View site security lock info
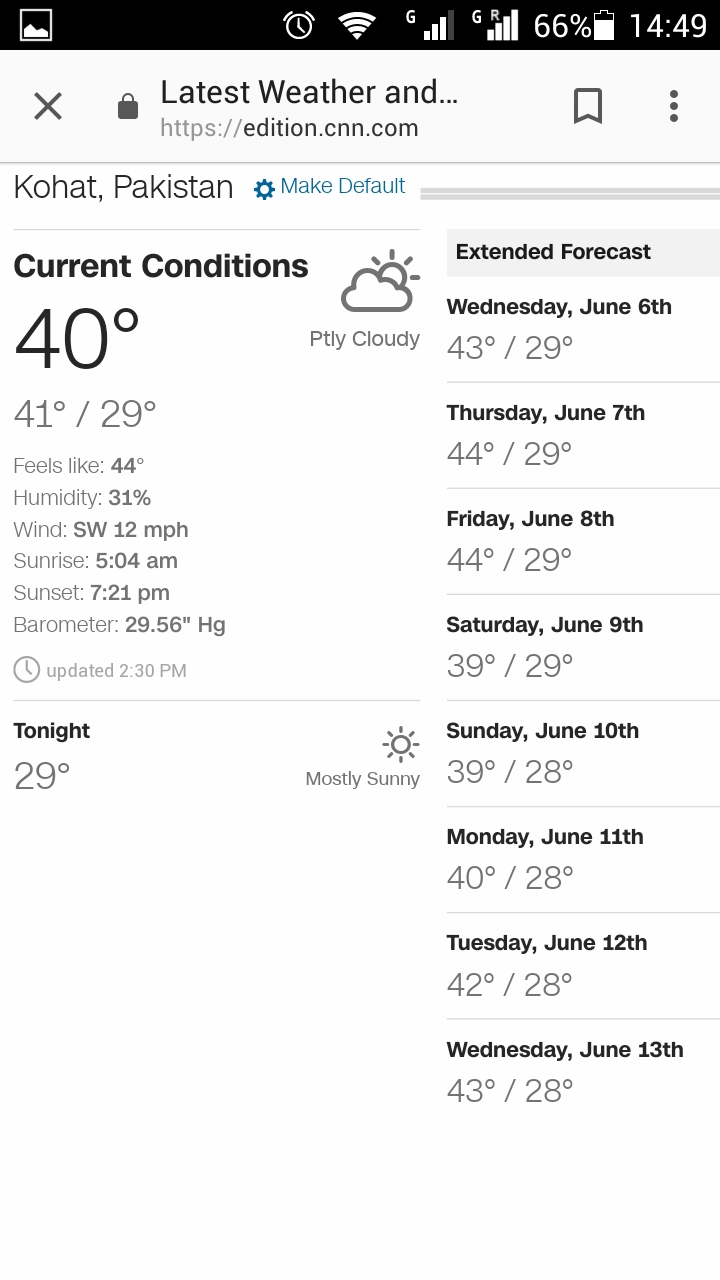 (x=128, y=107)
